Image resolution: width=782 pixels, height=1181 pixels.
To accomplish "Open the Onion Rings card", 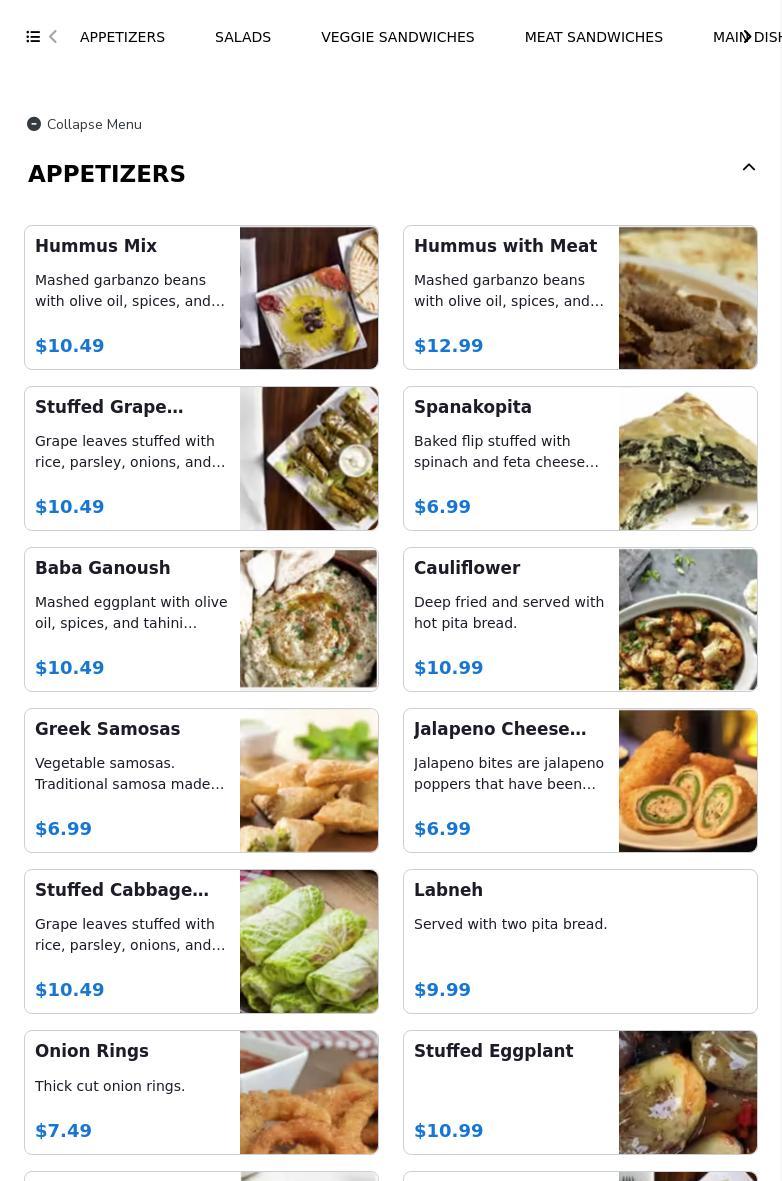I will pos(201,1093).
